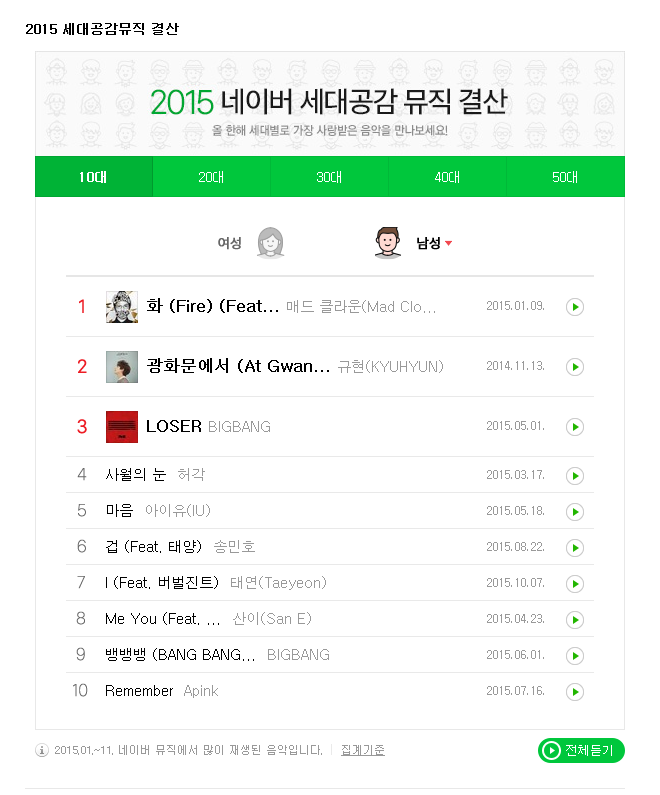The width and height of the screenshot is (660, 795).
Task: Switch to the 30대 tab
Action: click(x=329, y=177)
